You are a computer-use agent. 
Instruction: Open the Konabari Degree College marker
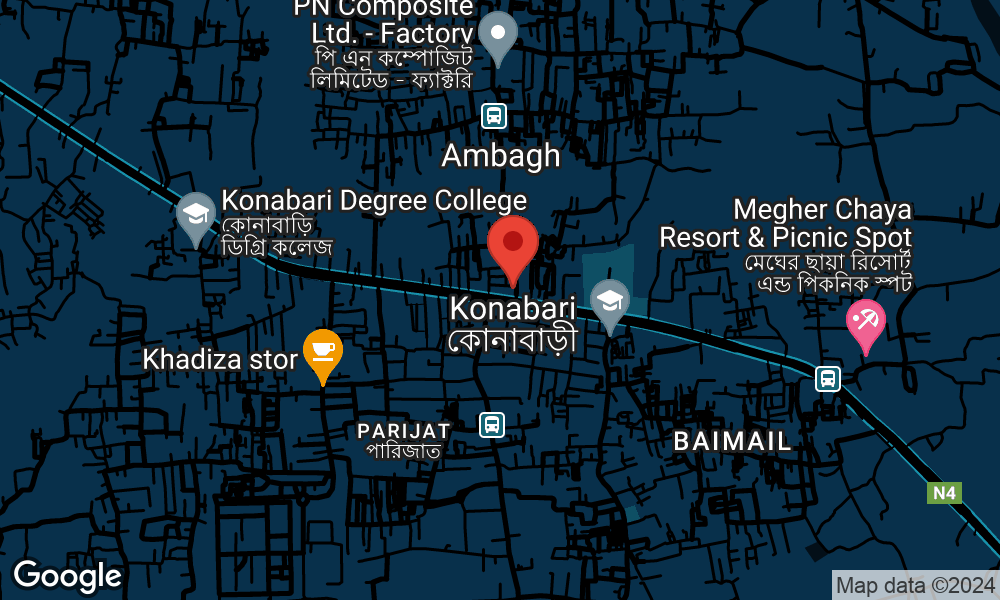196,215
